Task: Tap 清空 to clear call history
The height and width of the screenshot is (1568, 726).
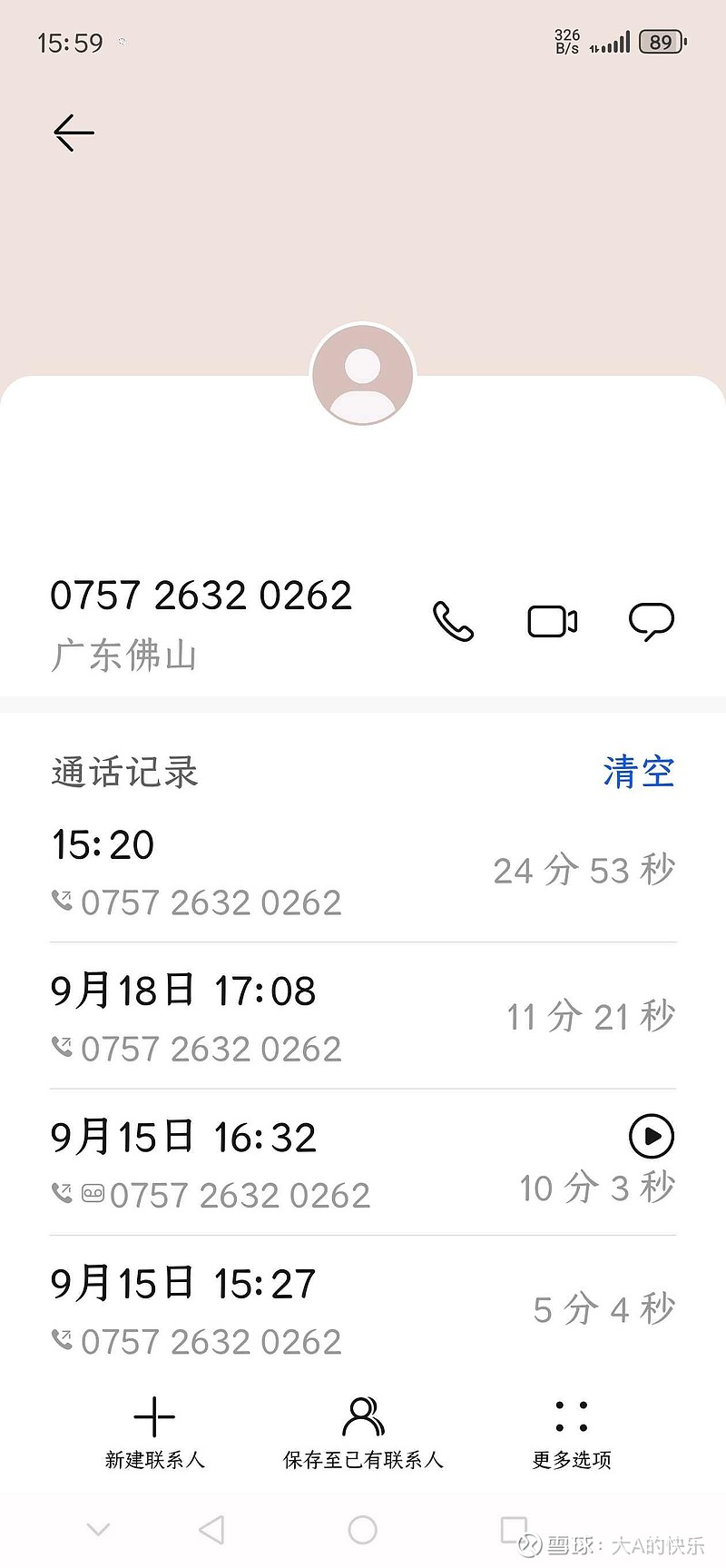Action: pos(638,772)
